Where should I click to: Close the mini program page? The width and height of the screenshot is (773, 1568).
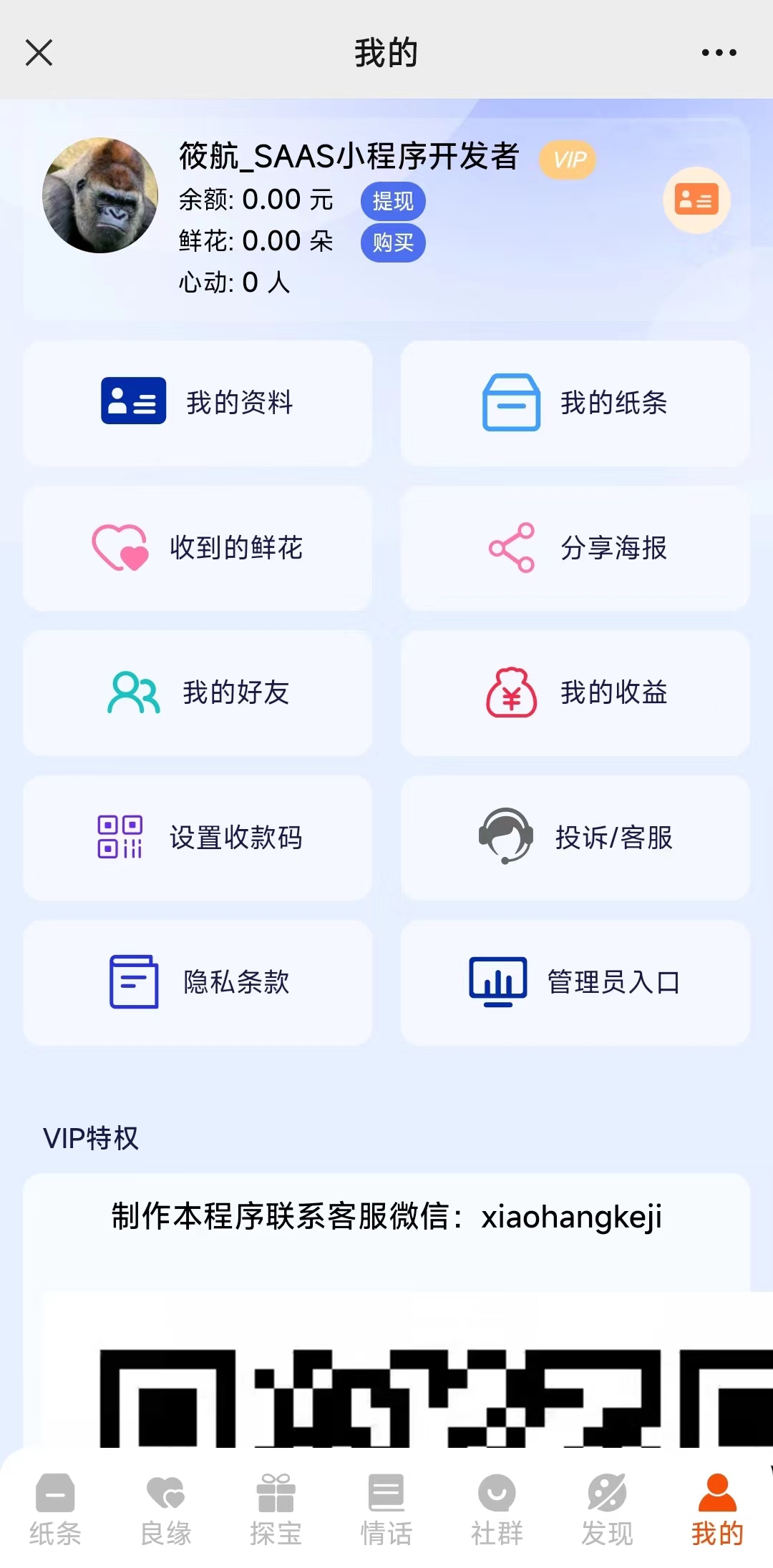39,53
